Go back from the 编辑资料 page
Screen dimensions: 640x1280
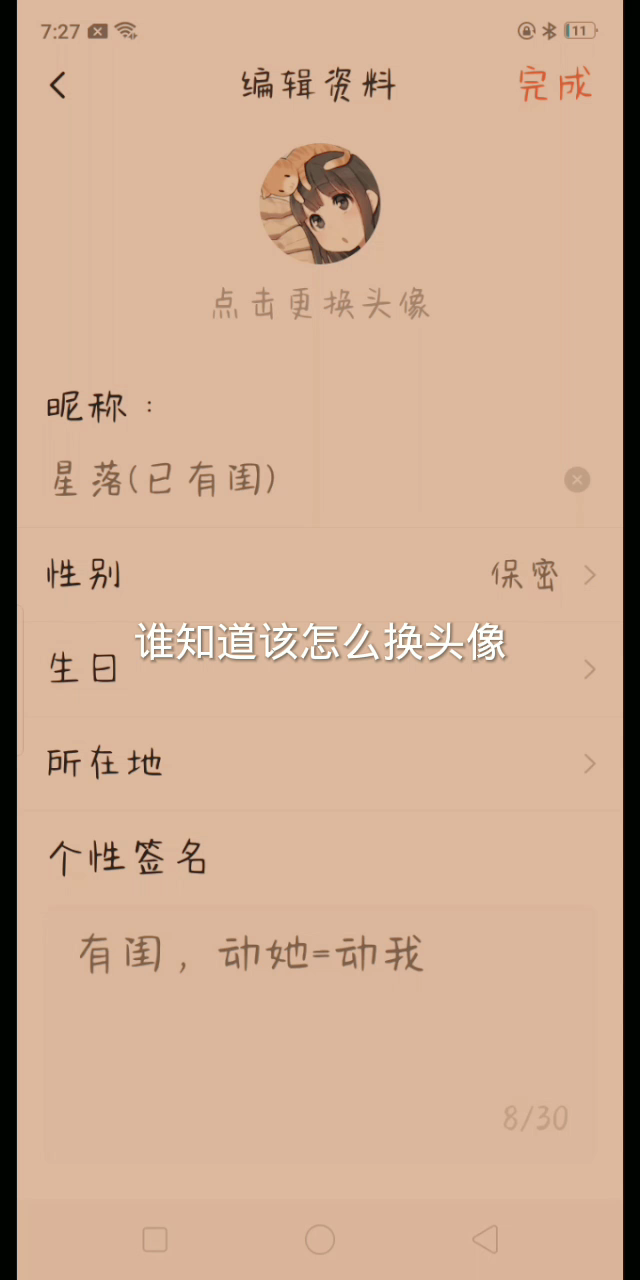point(58,86)
